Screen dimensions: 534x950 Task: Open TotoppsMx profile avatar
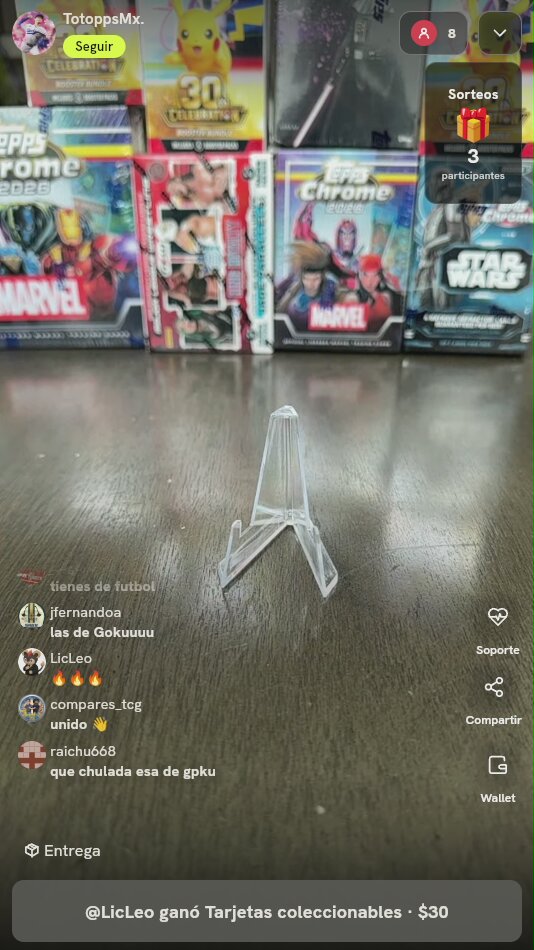34,33
